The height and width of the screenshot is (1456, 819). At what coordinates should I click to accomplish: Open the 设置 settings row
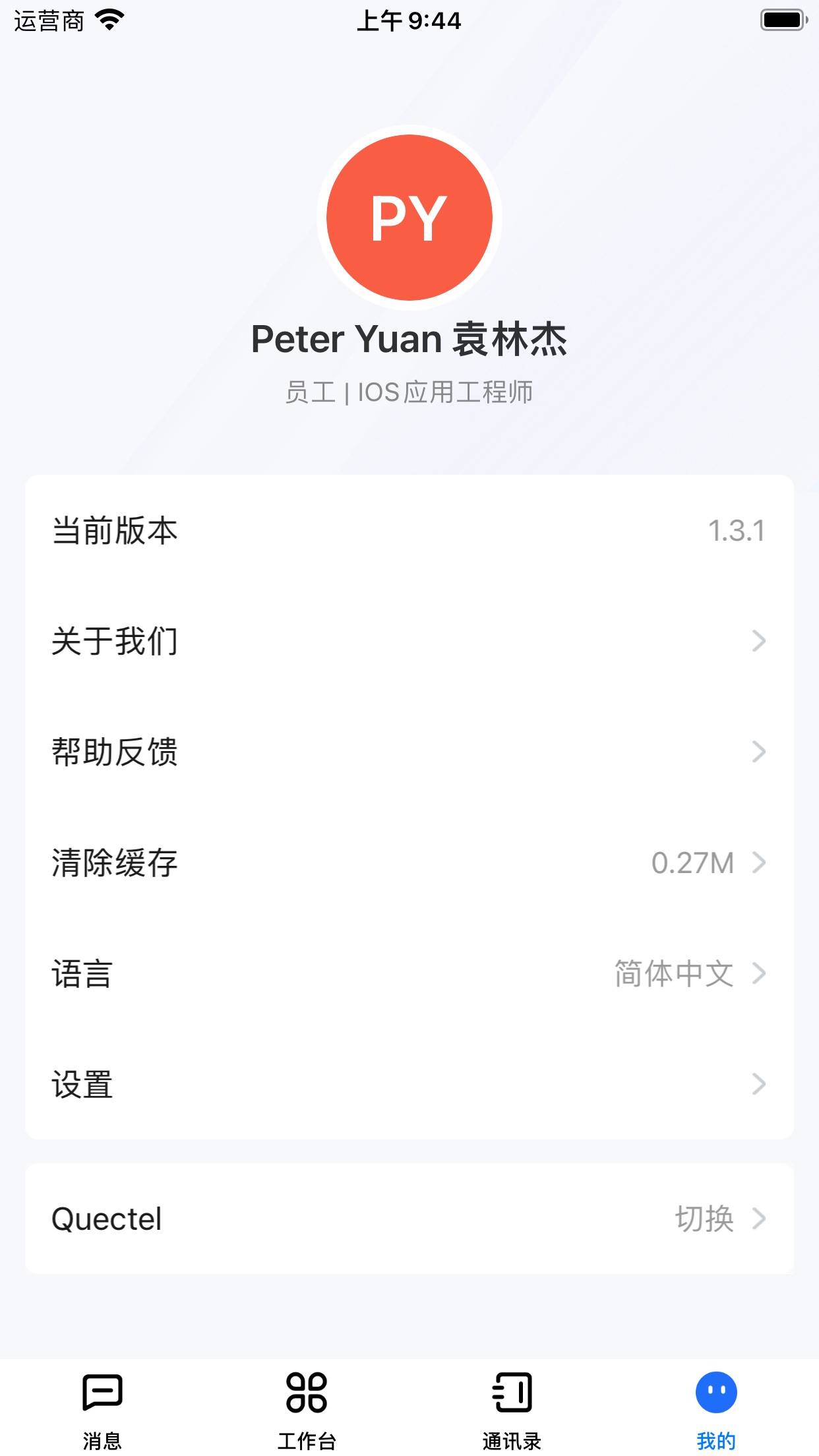[409, 1084]
